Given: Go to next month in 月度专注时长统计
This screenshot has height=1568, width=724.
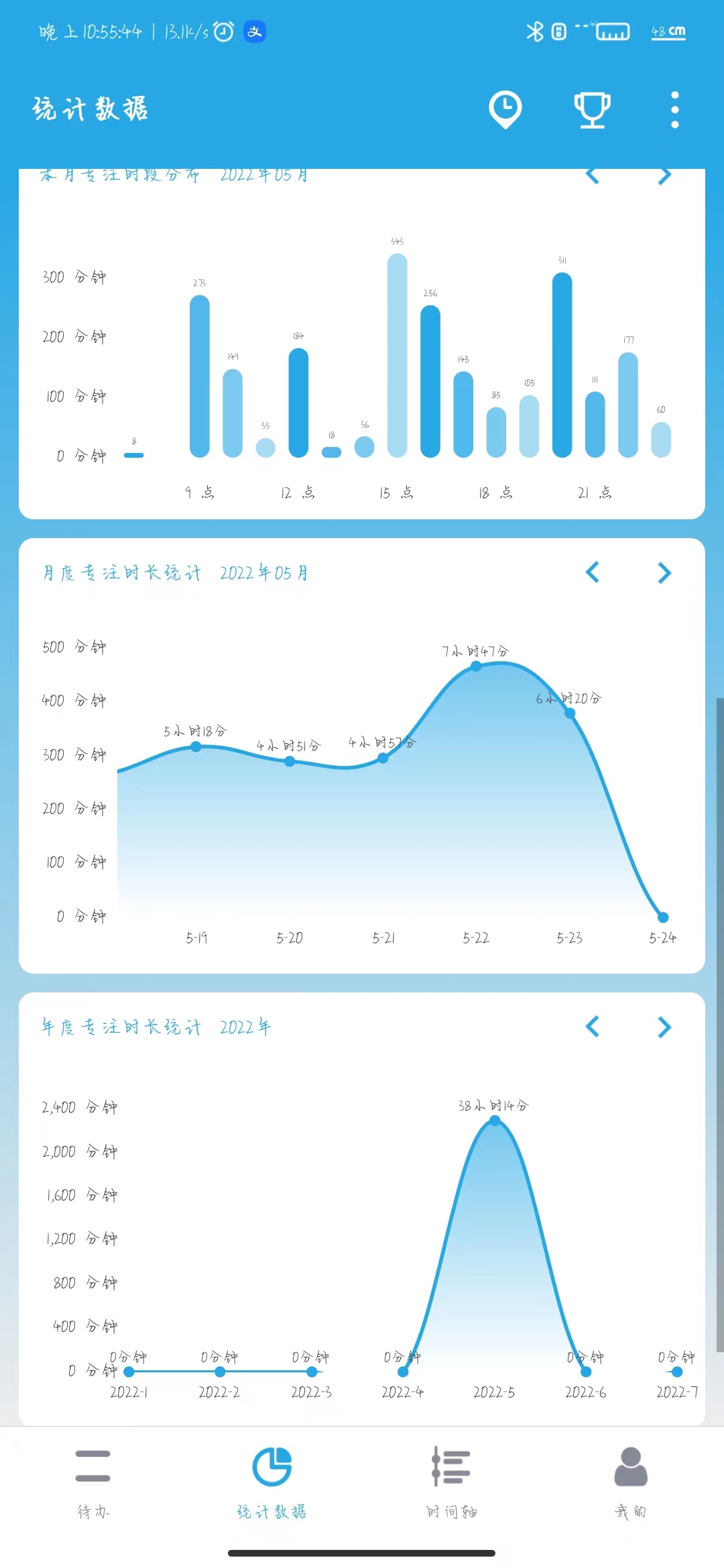Looking at the screenshot, I should (x=664, y=573).
